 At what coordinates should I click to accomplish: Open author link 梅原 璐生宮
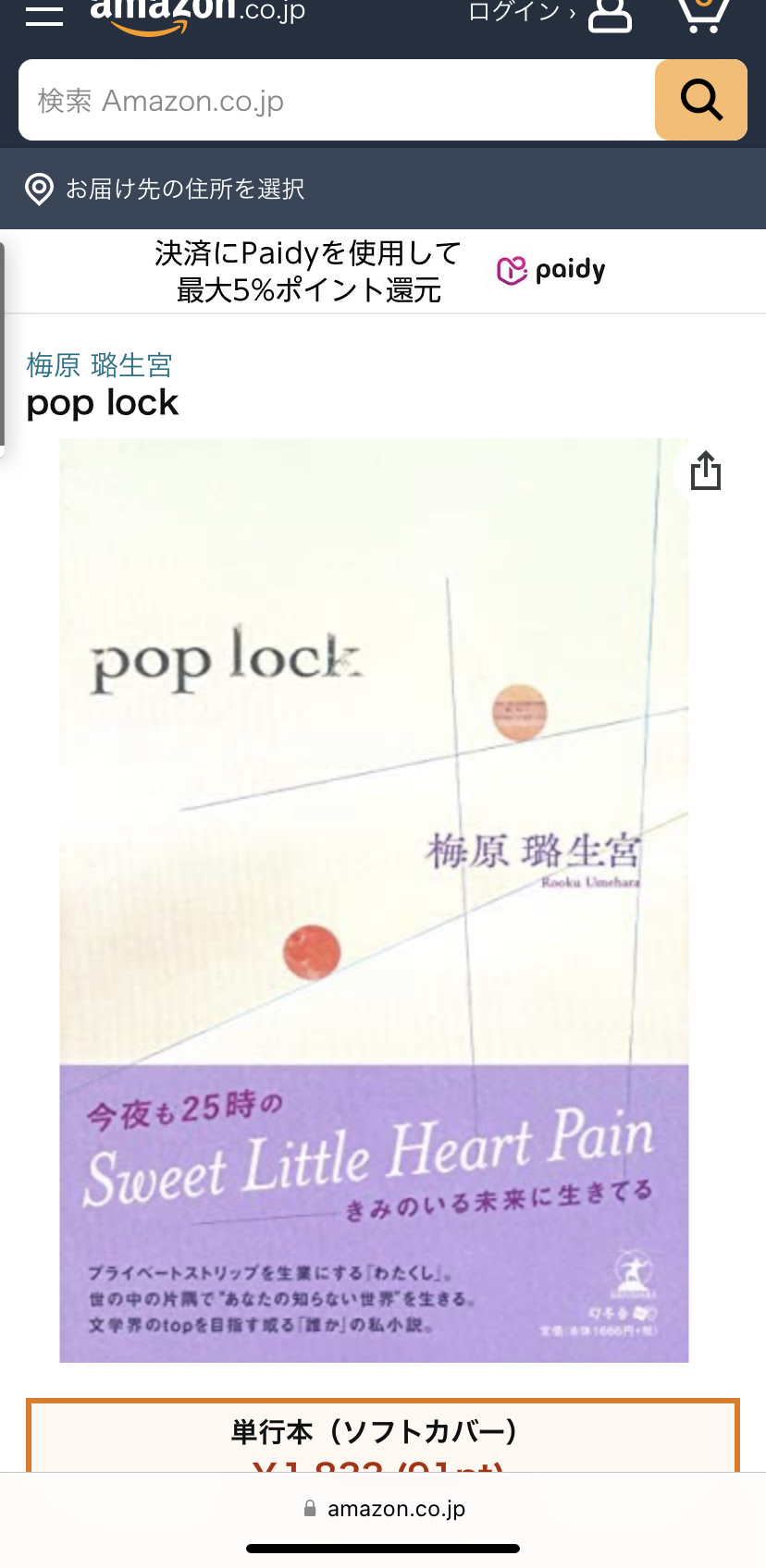click(99, 365)
